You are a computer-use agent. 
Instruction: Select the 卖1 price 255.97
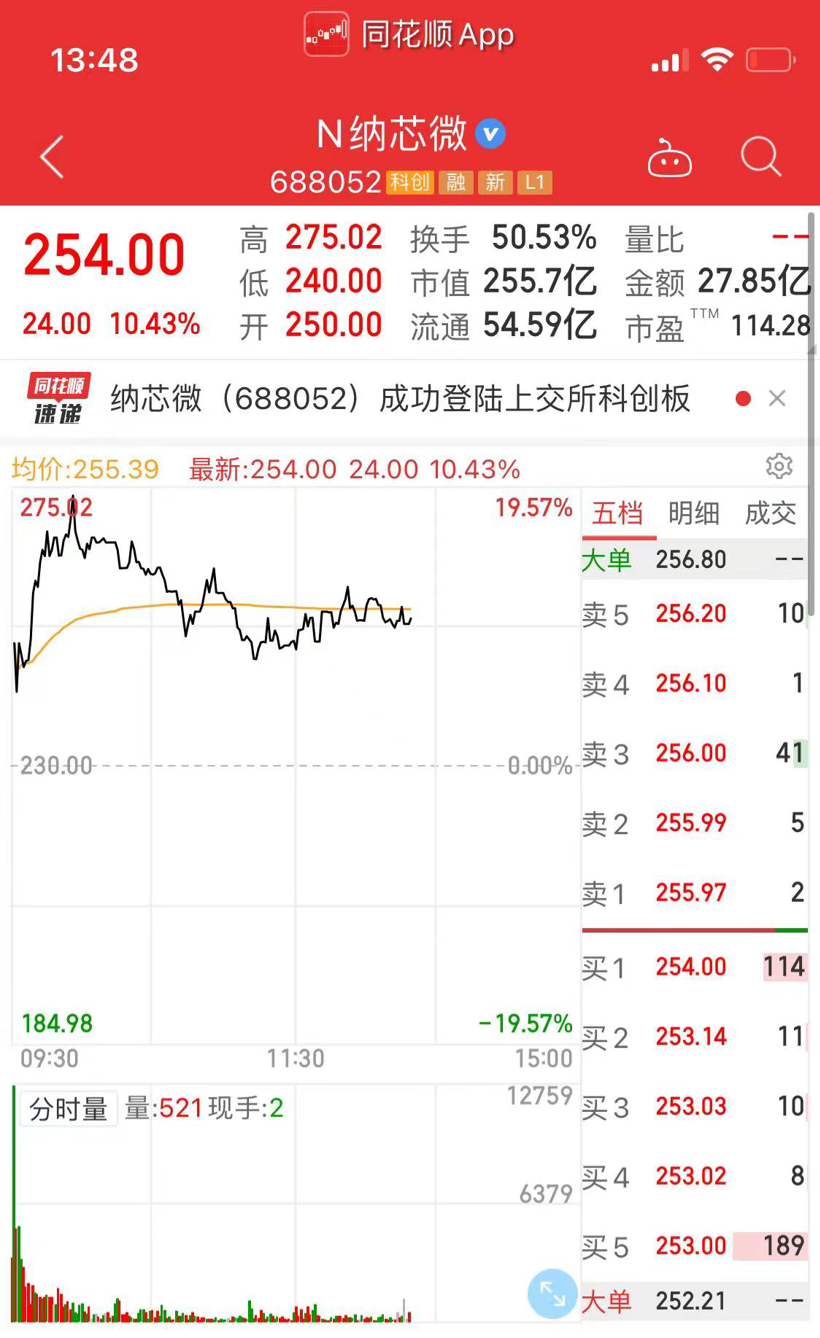[x=690, y=893]
